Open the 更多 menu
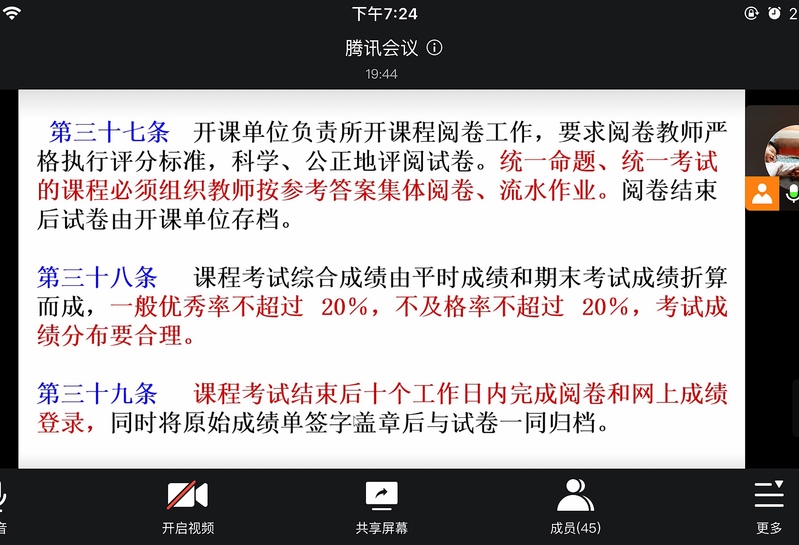Viewport: 799px width, 545px height. 769,504
